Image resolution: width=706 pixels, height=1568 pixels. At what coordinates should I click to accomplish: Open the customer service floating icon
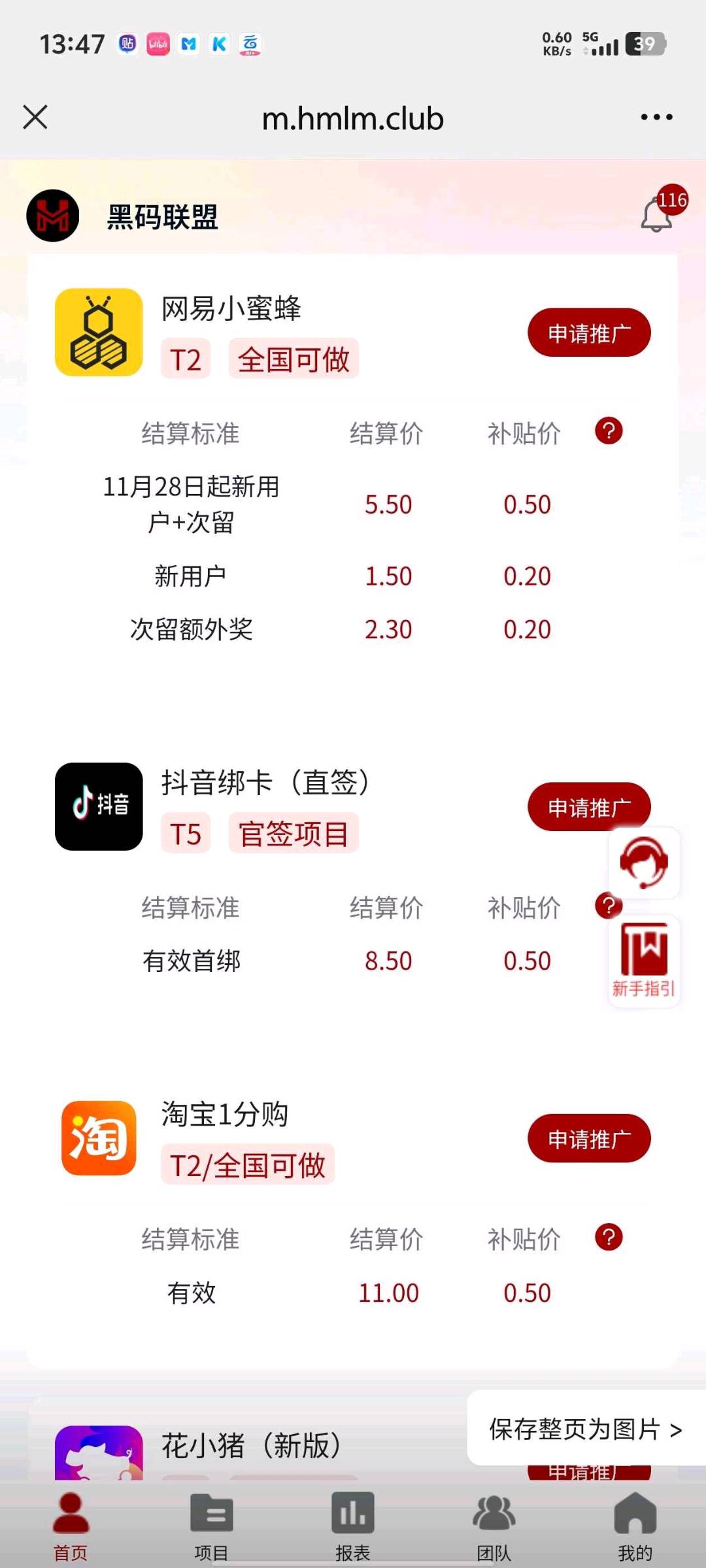tap(644, 864)
